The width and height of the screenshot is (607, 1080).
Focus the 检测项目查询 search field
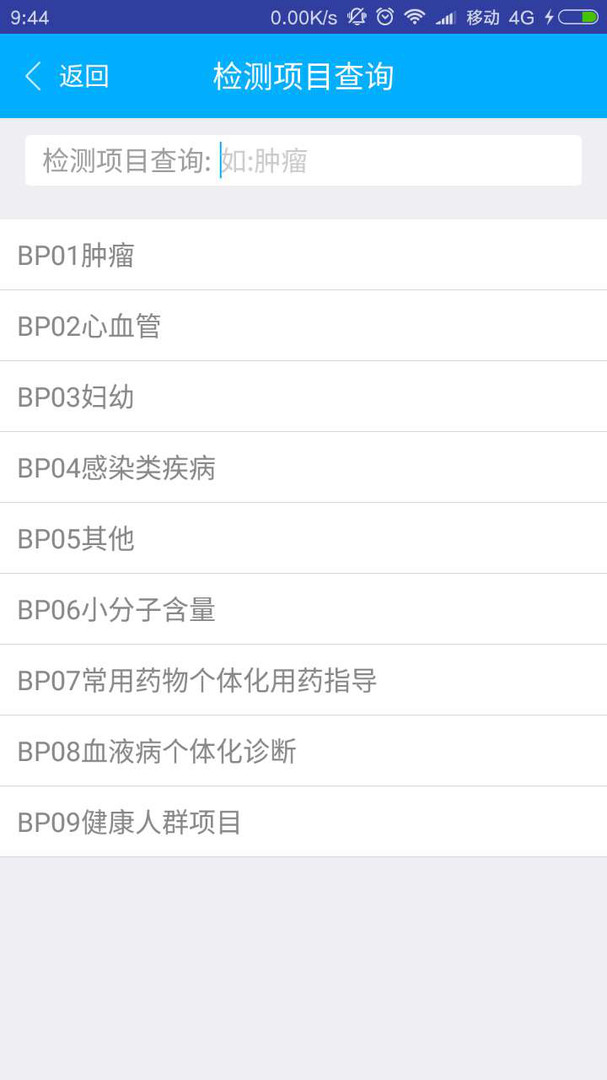pos(303,160)
